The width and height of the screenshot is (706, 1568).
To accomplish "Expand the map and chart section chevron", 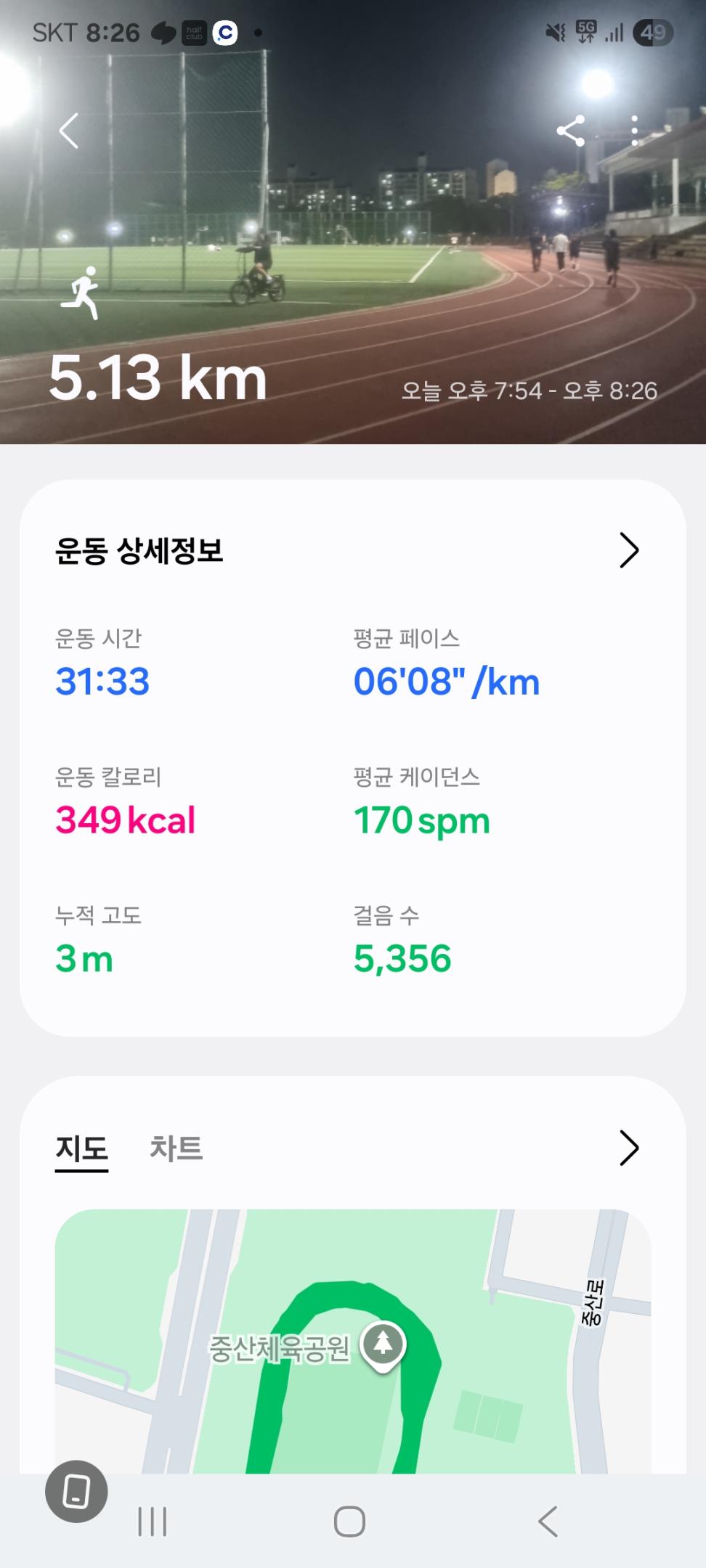I will click(628, 1148).
